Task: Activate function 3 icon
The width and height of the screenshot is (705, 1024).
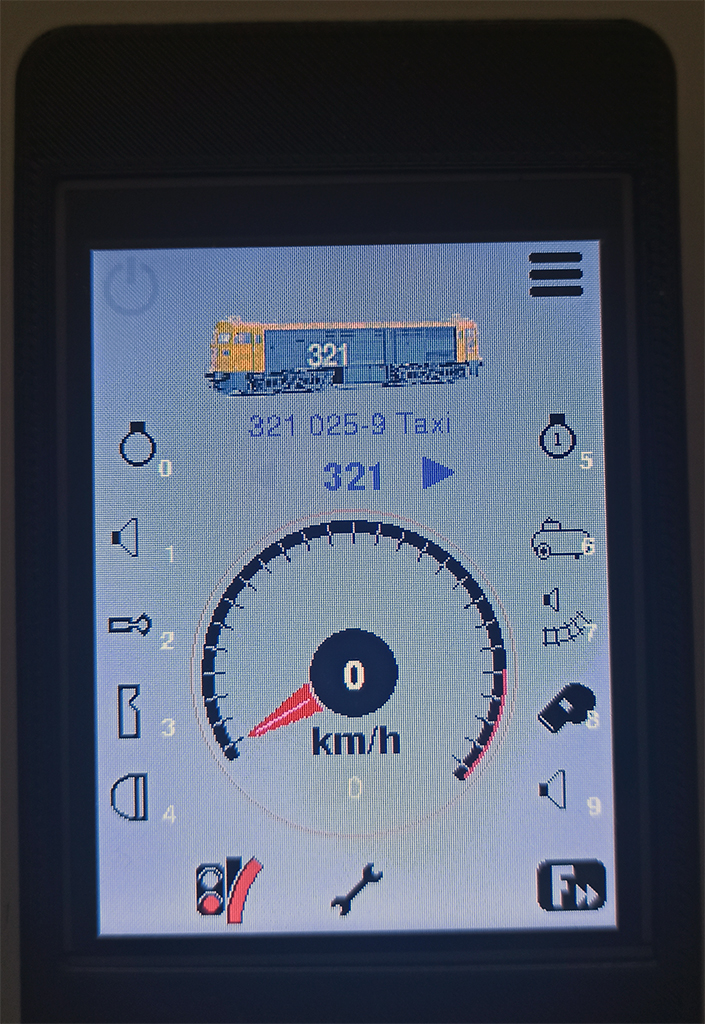Action: tap(130, 711)
